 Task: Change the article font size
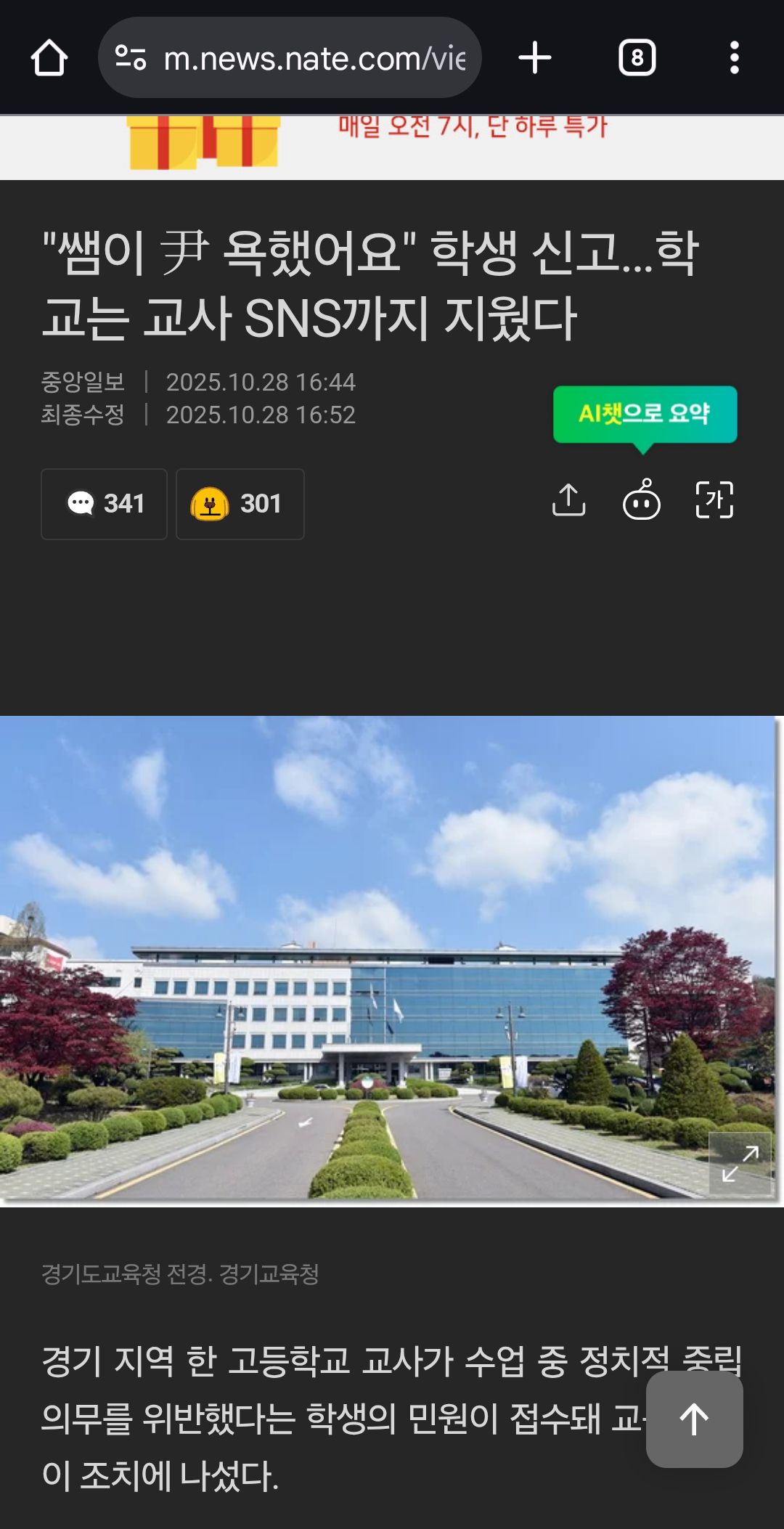click(x=714, y=500)
